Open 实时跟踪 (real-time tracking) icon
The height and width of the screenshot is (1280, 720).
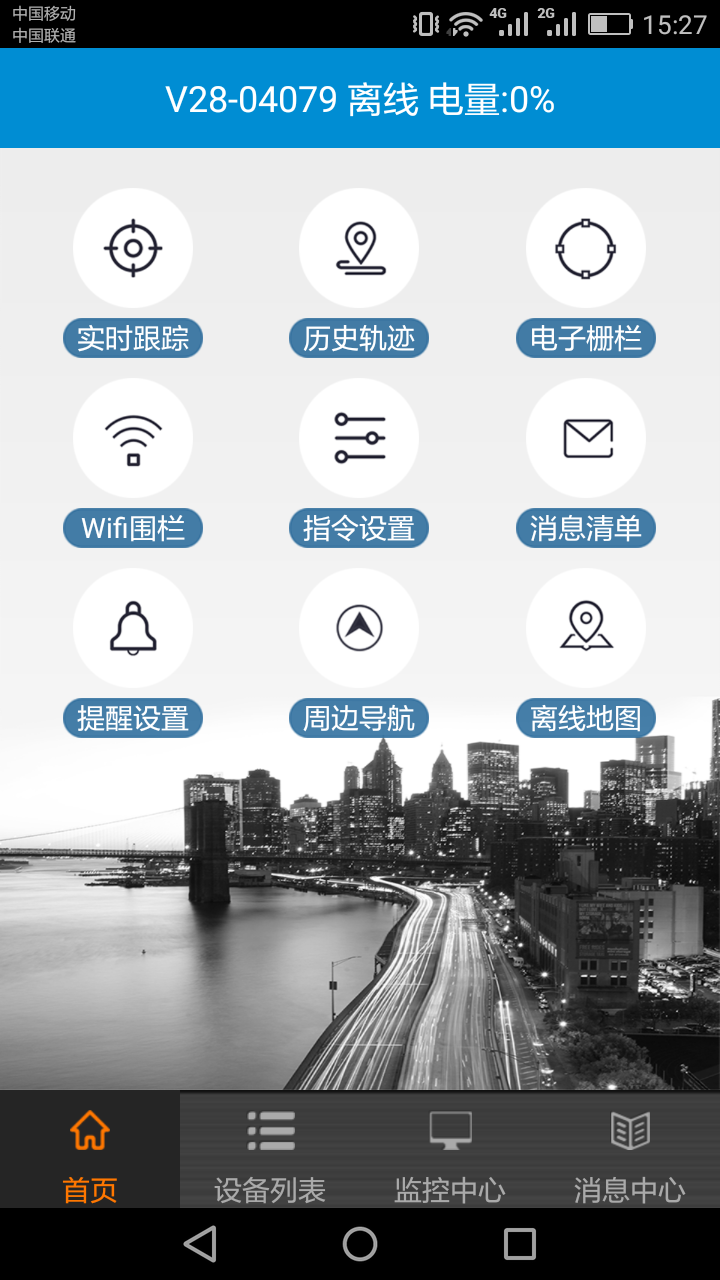click(132, 248)
